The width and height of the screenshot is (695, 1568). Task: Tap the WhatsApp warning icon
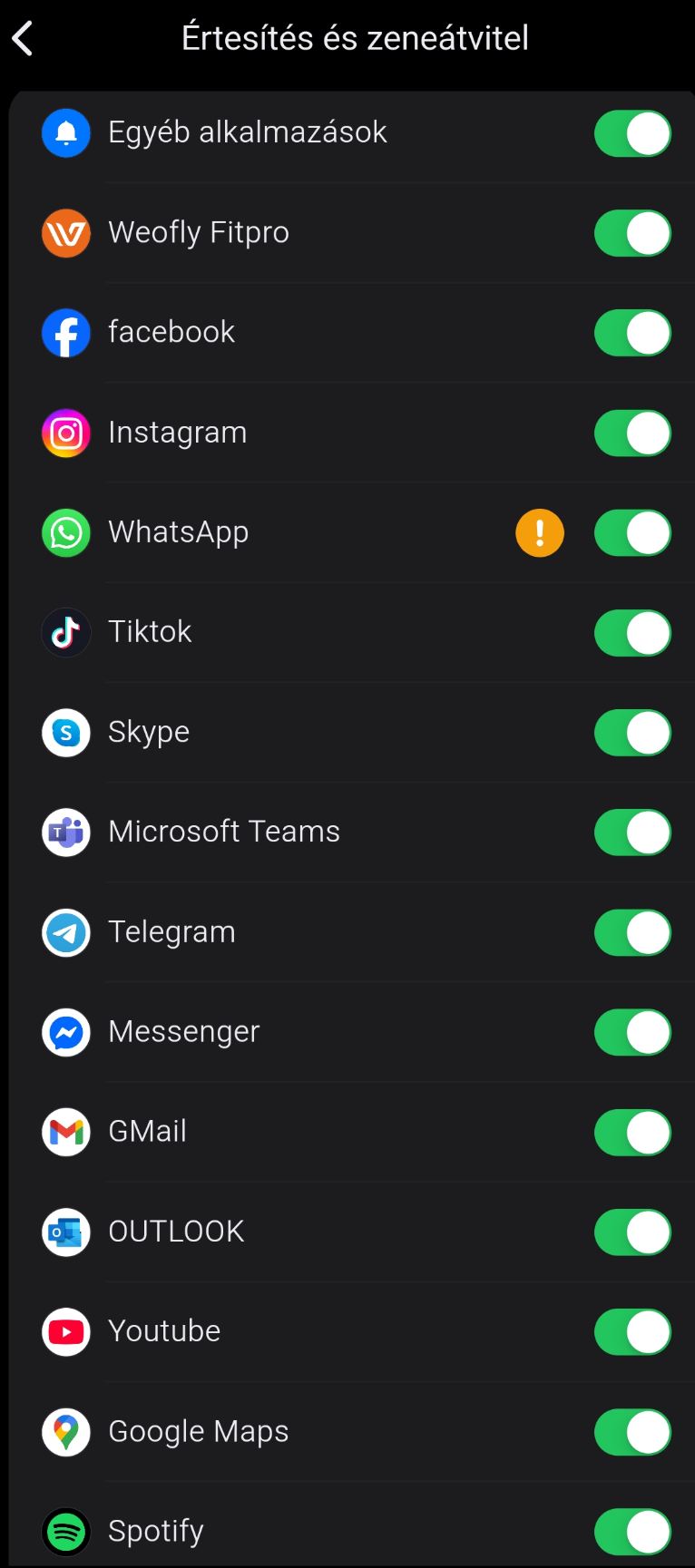540,532
